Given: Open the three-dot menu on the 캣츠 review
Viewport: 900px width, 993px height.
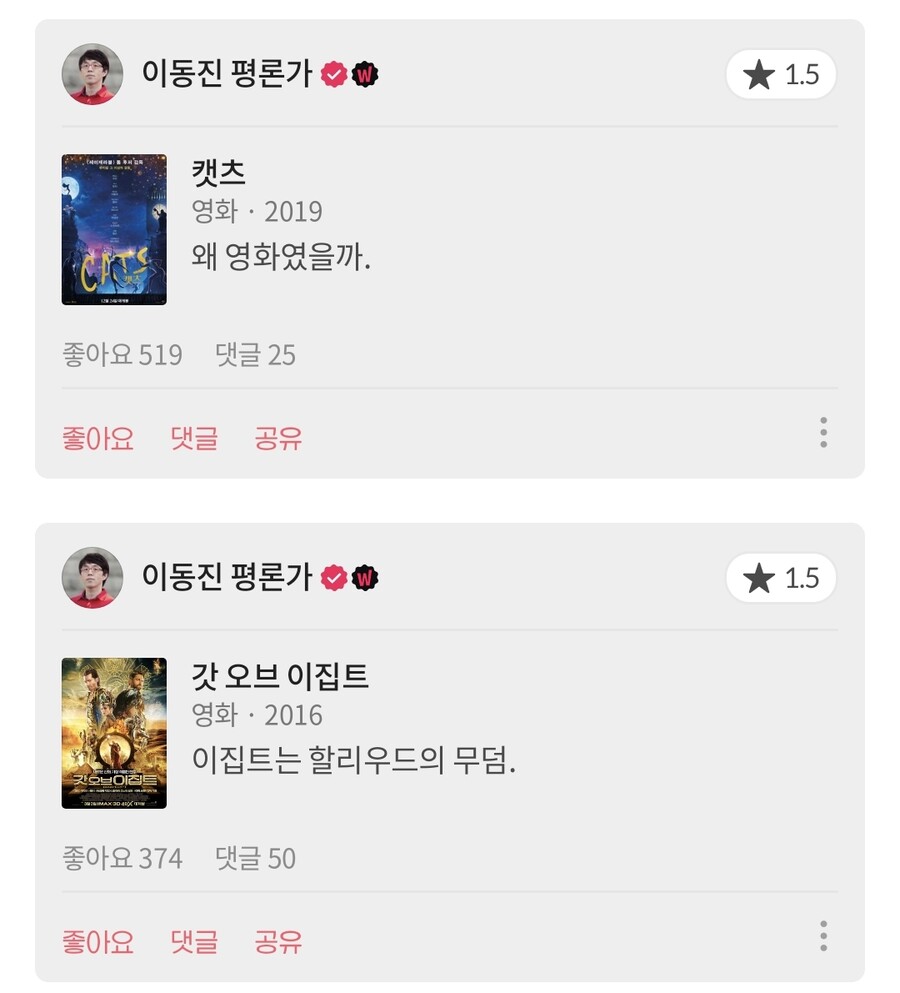Looking at the screenshot, I should point(822,432).
